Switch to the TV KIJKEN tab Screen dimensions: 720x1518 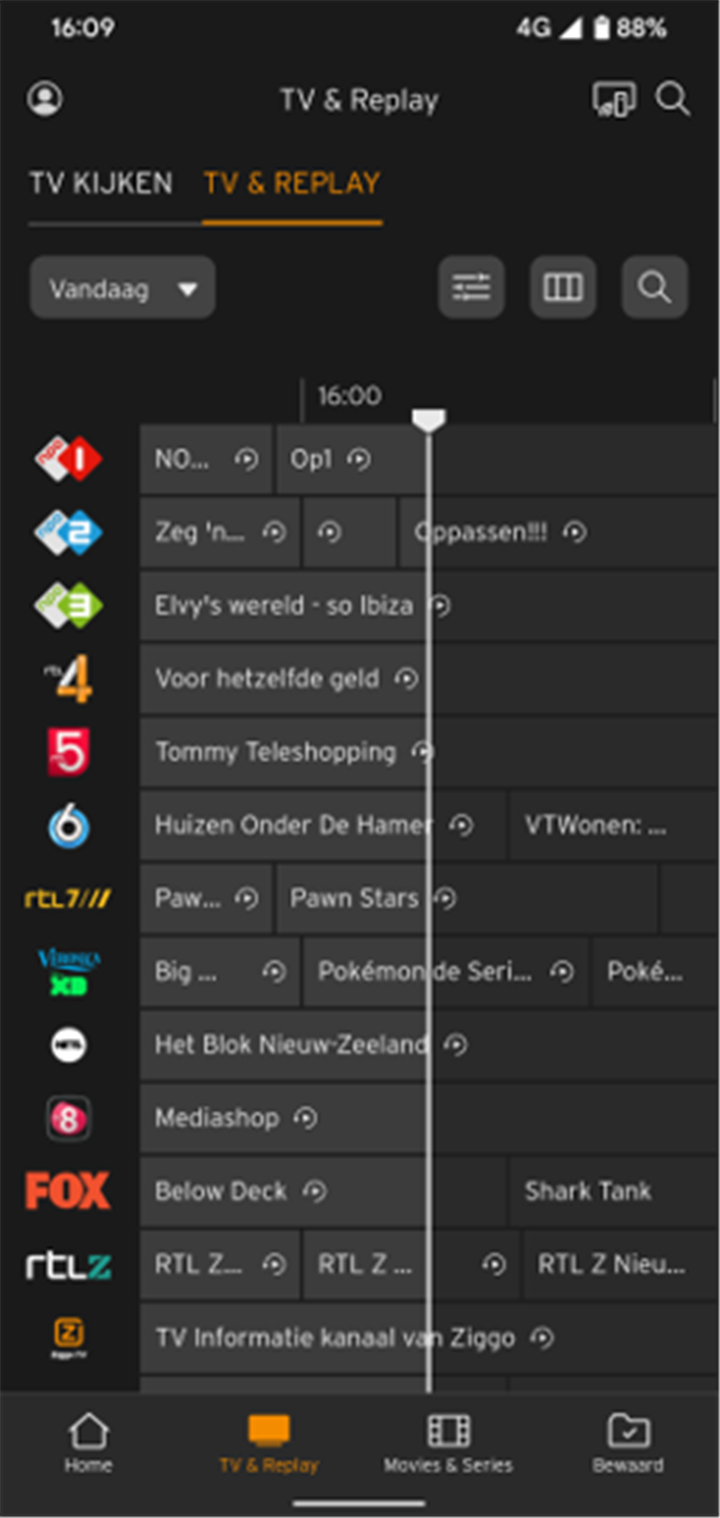click(100, 183)
